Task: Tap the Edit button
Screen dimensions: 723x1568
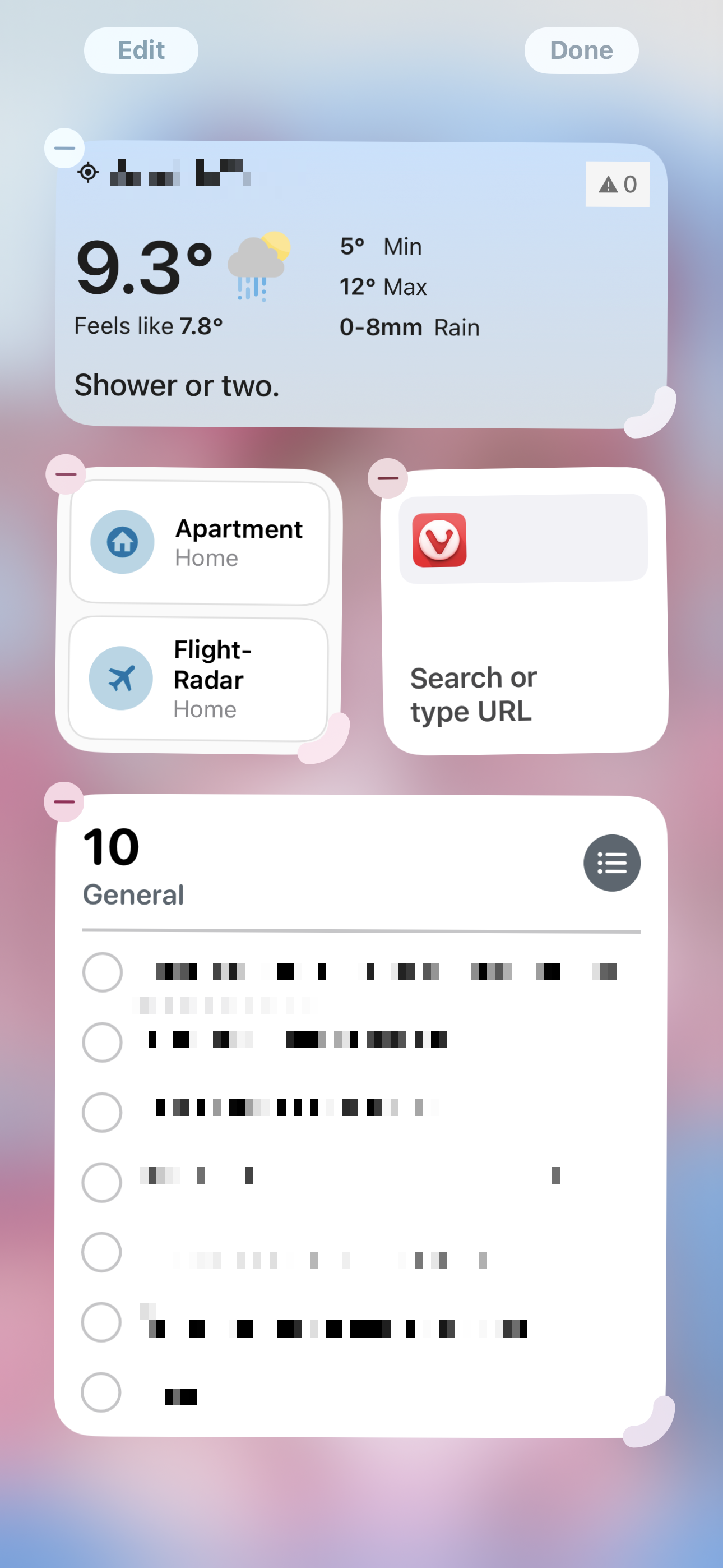Action: point(141,50)
